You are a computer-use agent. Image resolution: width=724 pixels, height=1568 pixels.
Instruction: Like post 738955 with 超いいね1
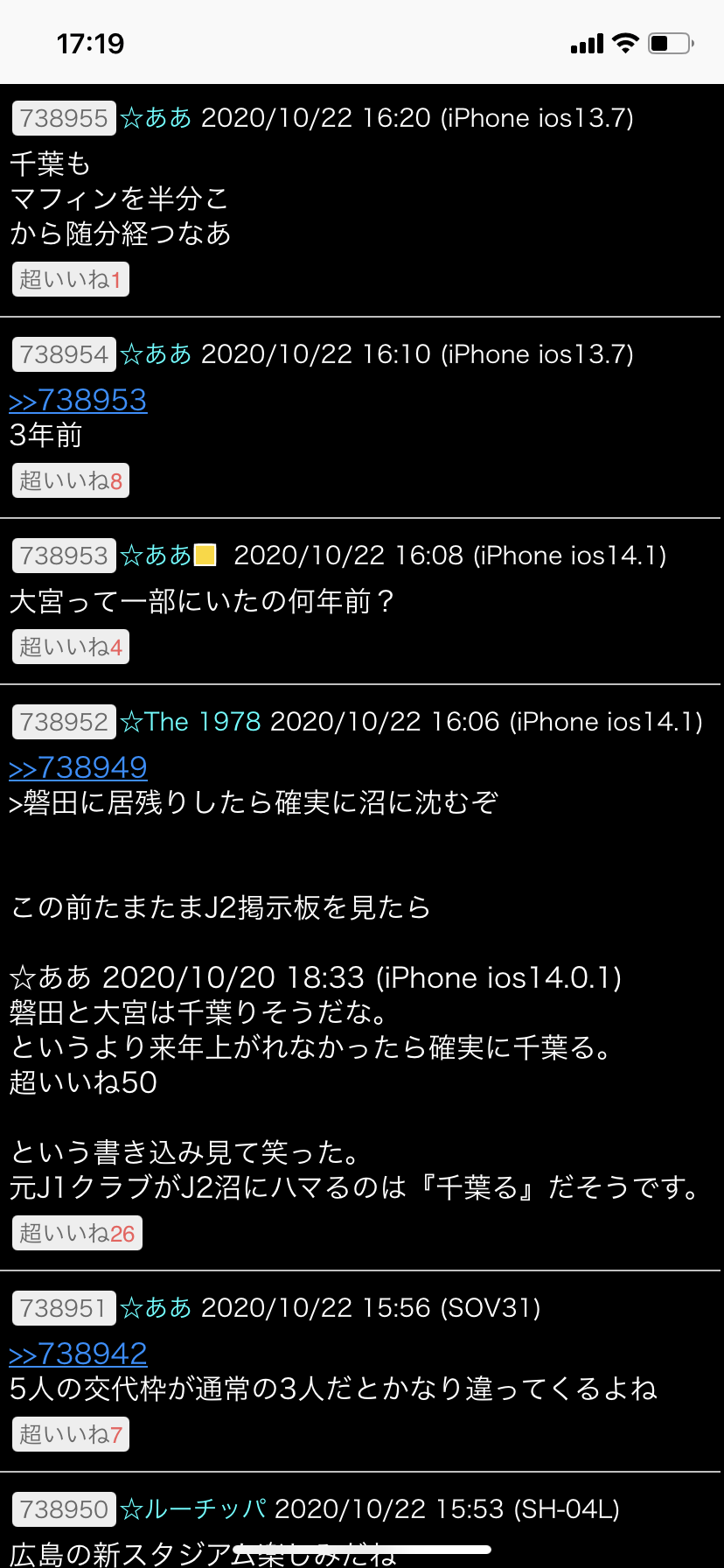[71, 280]
